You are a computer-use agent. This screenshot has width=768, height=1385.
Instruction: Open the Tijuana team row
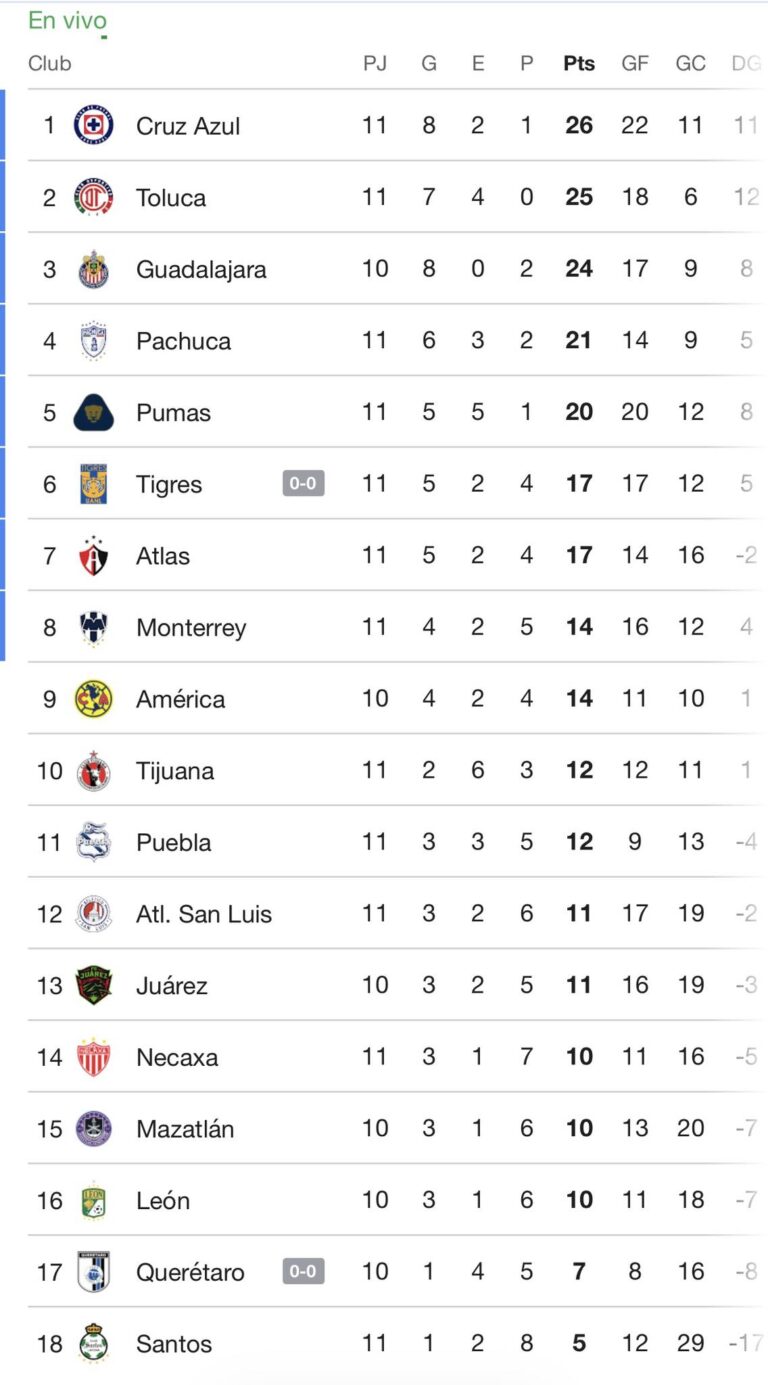click(175, 771)
